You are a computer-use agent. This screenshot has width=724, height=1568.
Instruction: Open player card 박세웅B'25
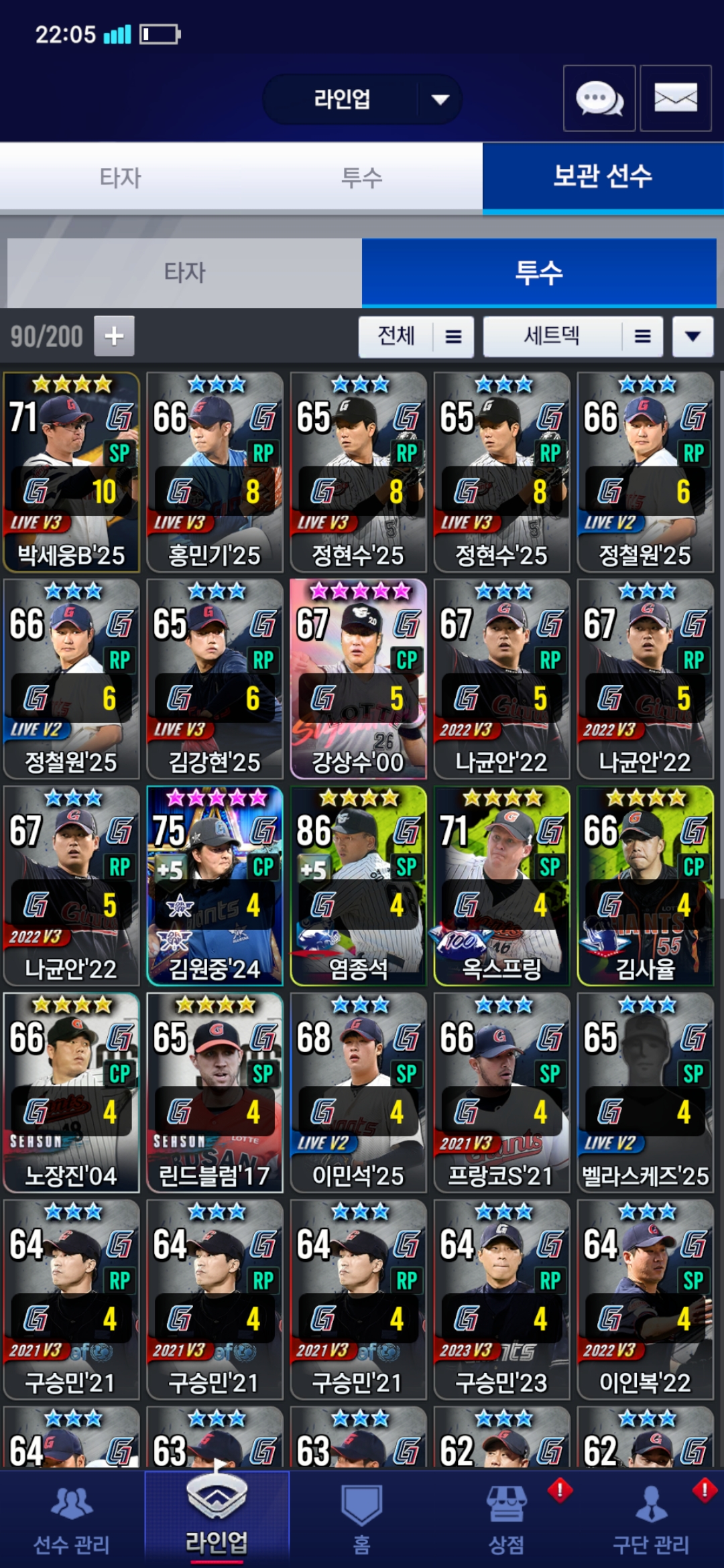point(72,472)
